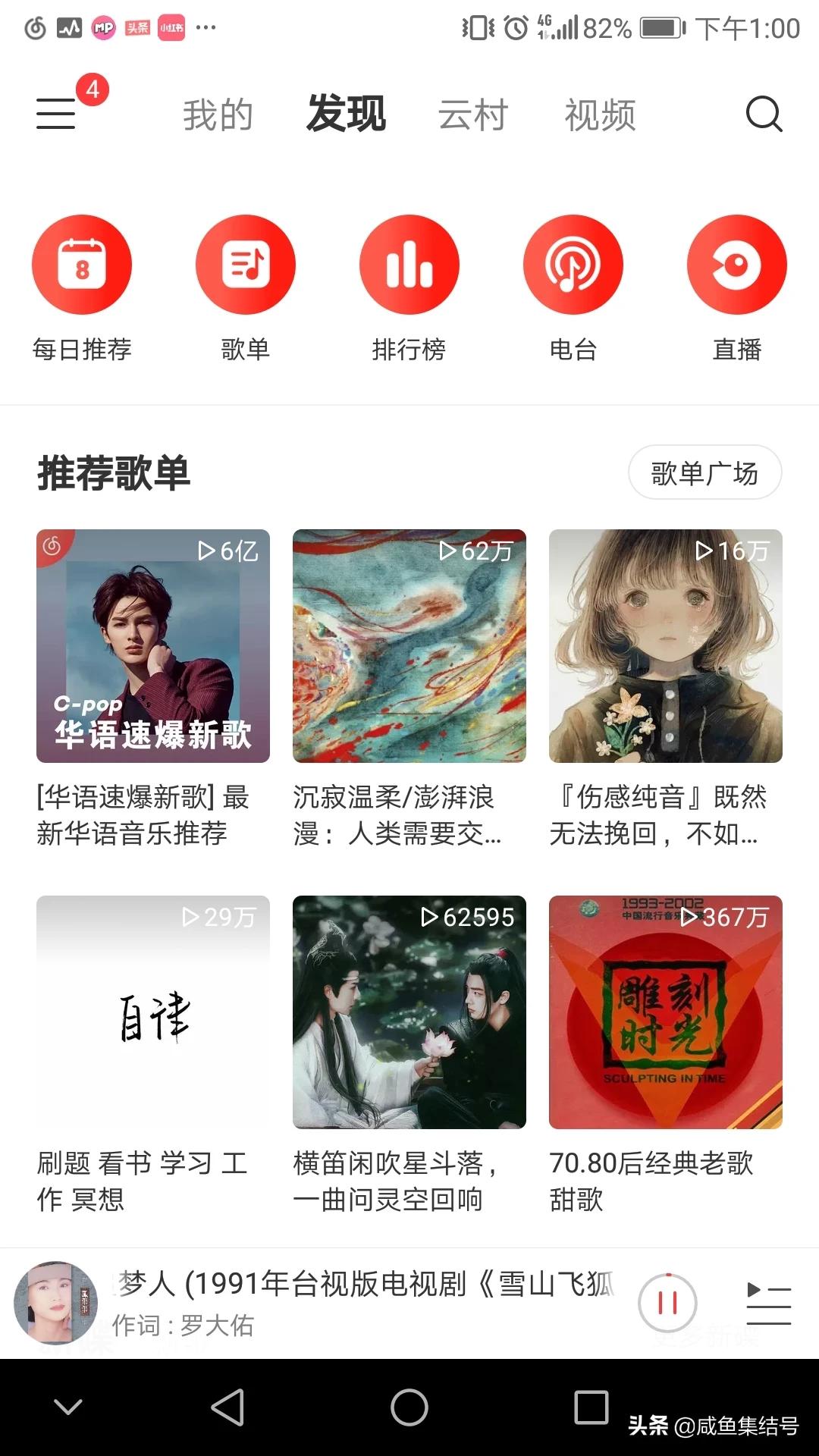Open the 沉寂温柔/澎湃浪漫 playlist
Image resolution: width=819 pixels, height=1456 pixels.
coord(409,646)
